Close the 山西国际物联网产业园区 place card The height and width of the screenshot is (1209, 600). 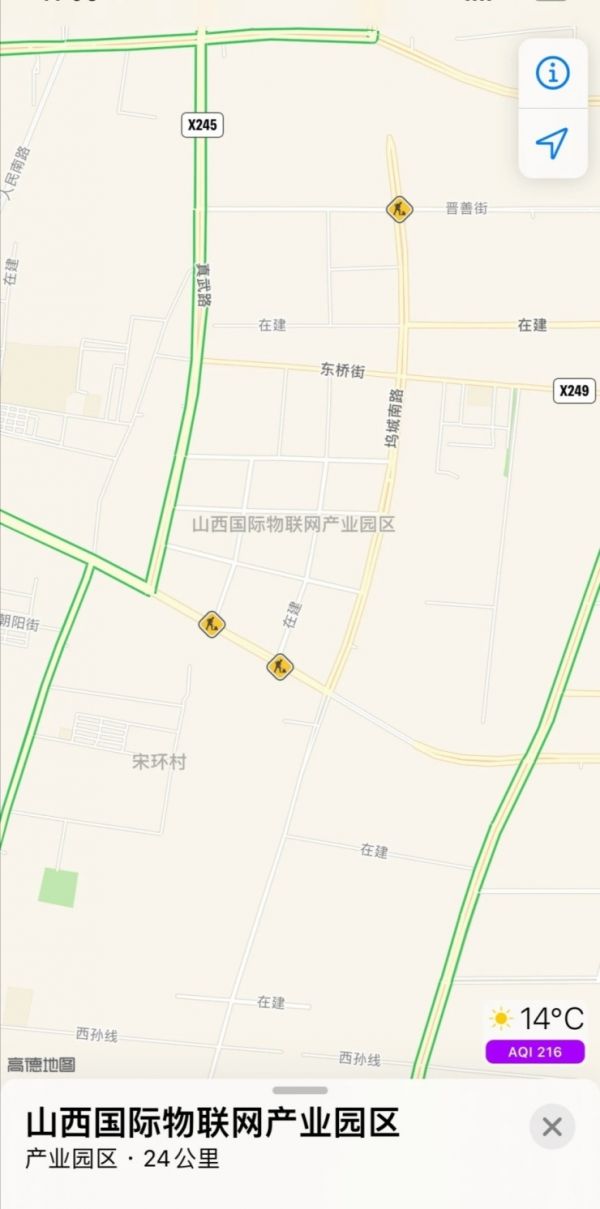tap(552, 1127)
